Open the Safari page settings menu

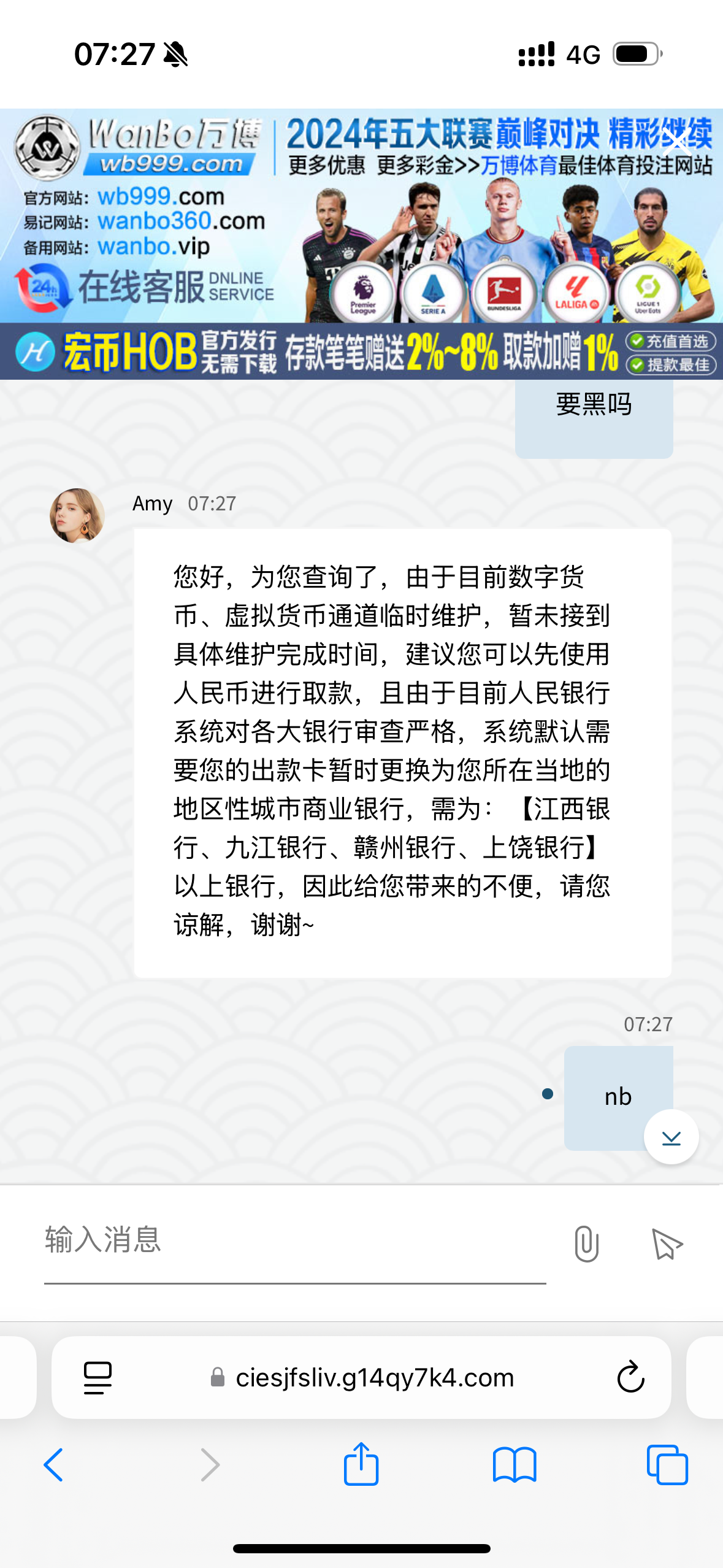(x=98, y=1377)
